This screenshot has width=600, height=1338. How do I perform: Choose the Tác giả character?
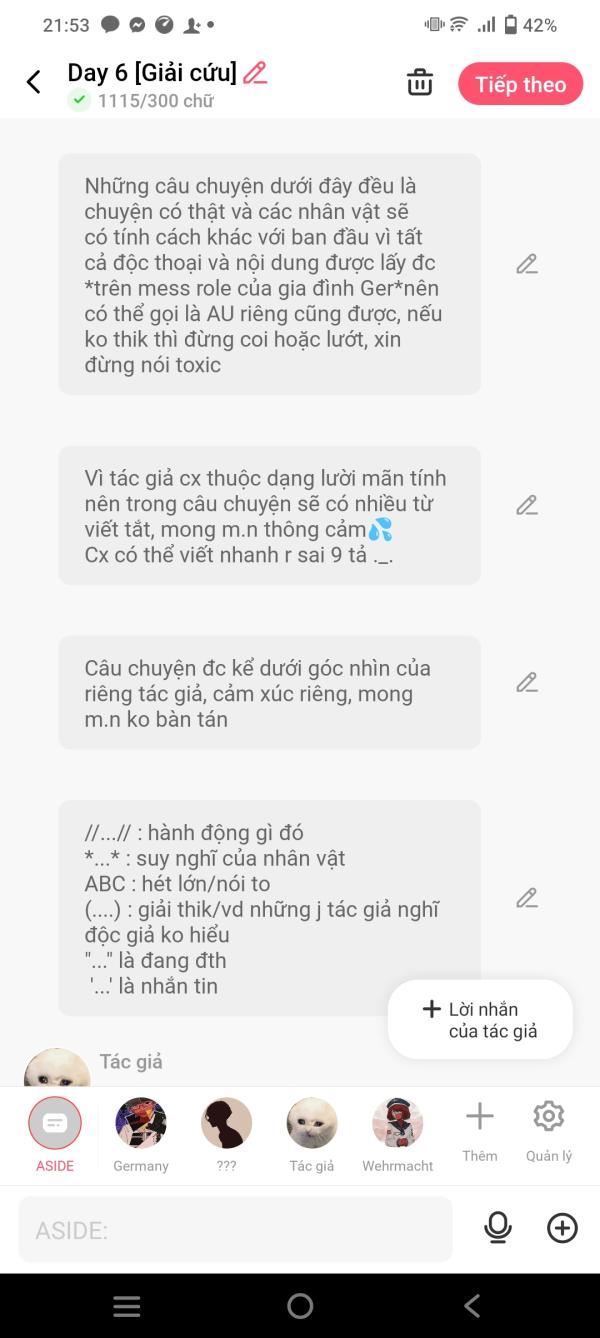point(312,1134)
